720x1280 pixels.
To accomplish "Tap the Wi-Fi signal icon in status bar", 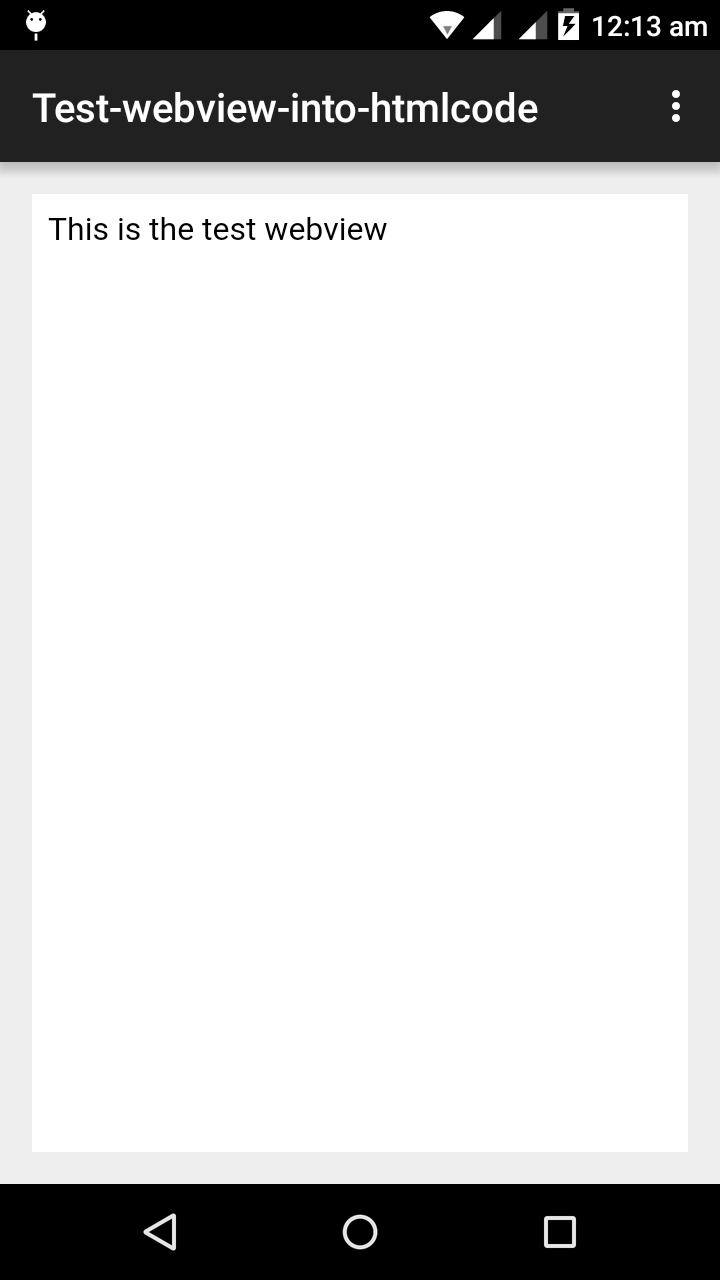I will pos(446,25).
